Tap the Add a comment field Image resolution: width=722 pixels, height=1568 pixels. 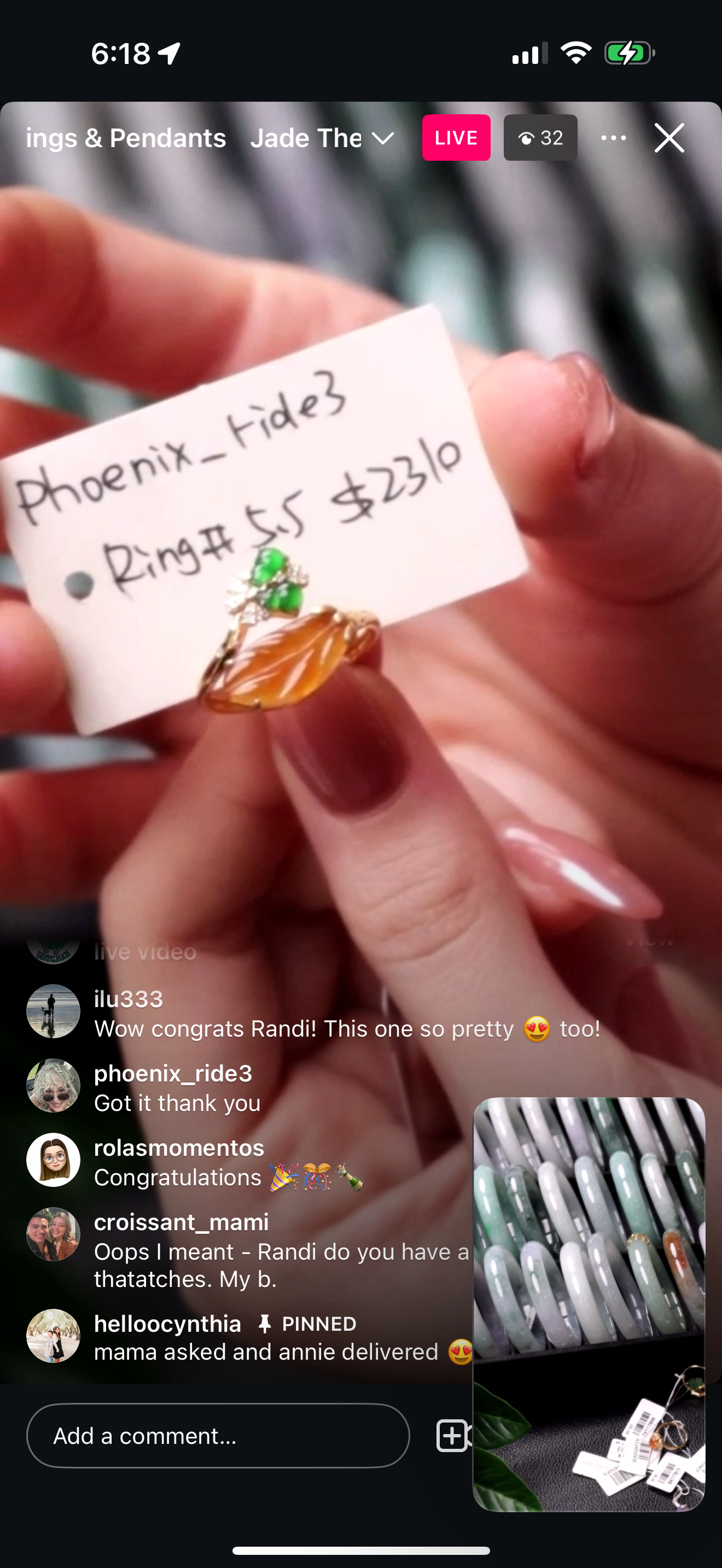coord(218,1436)
